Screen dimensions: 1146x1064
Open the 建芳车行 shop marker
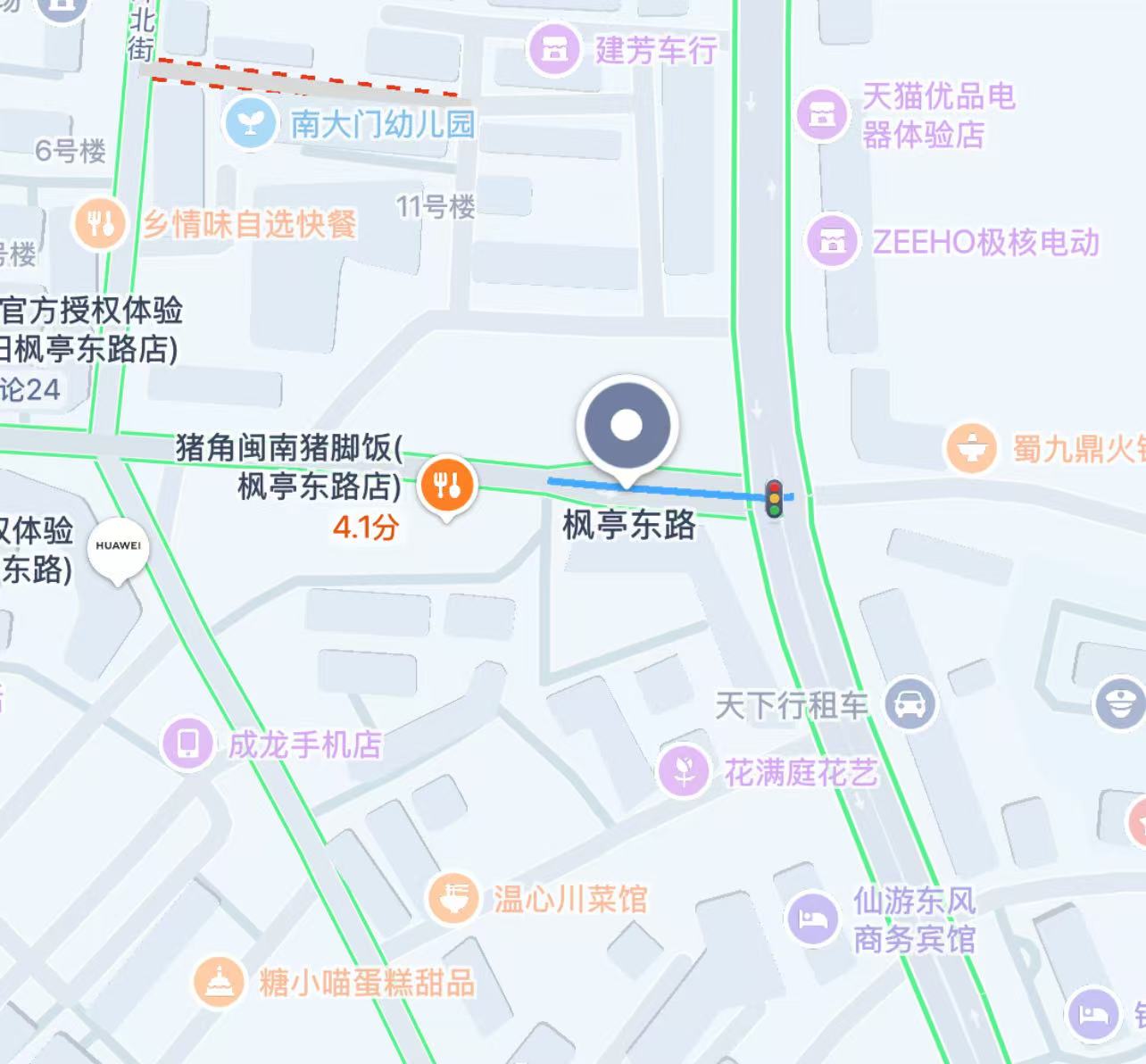tap(554, 48)
